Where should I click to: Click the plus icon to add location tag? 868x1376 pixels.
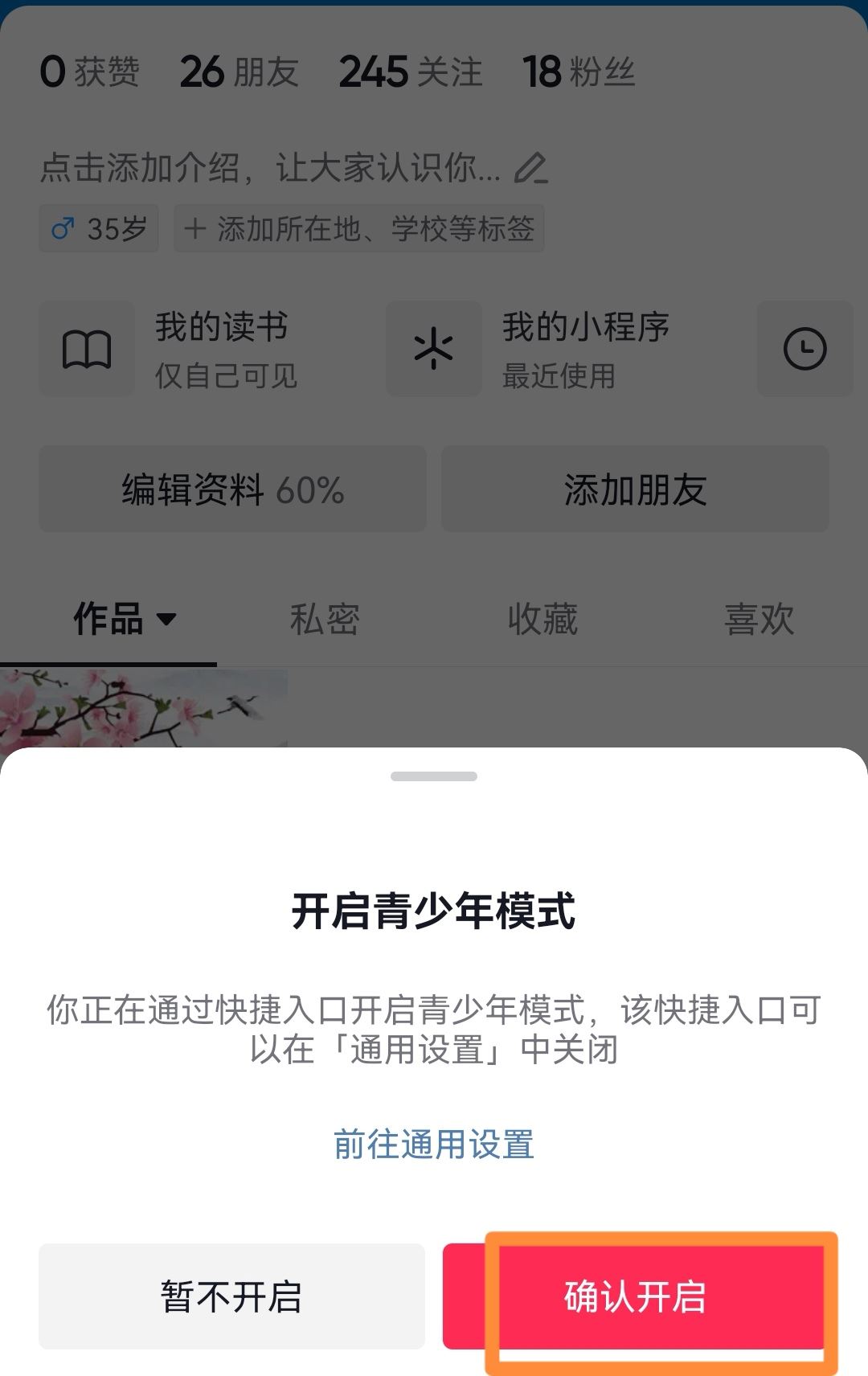point(195,228)
